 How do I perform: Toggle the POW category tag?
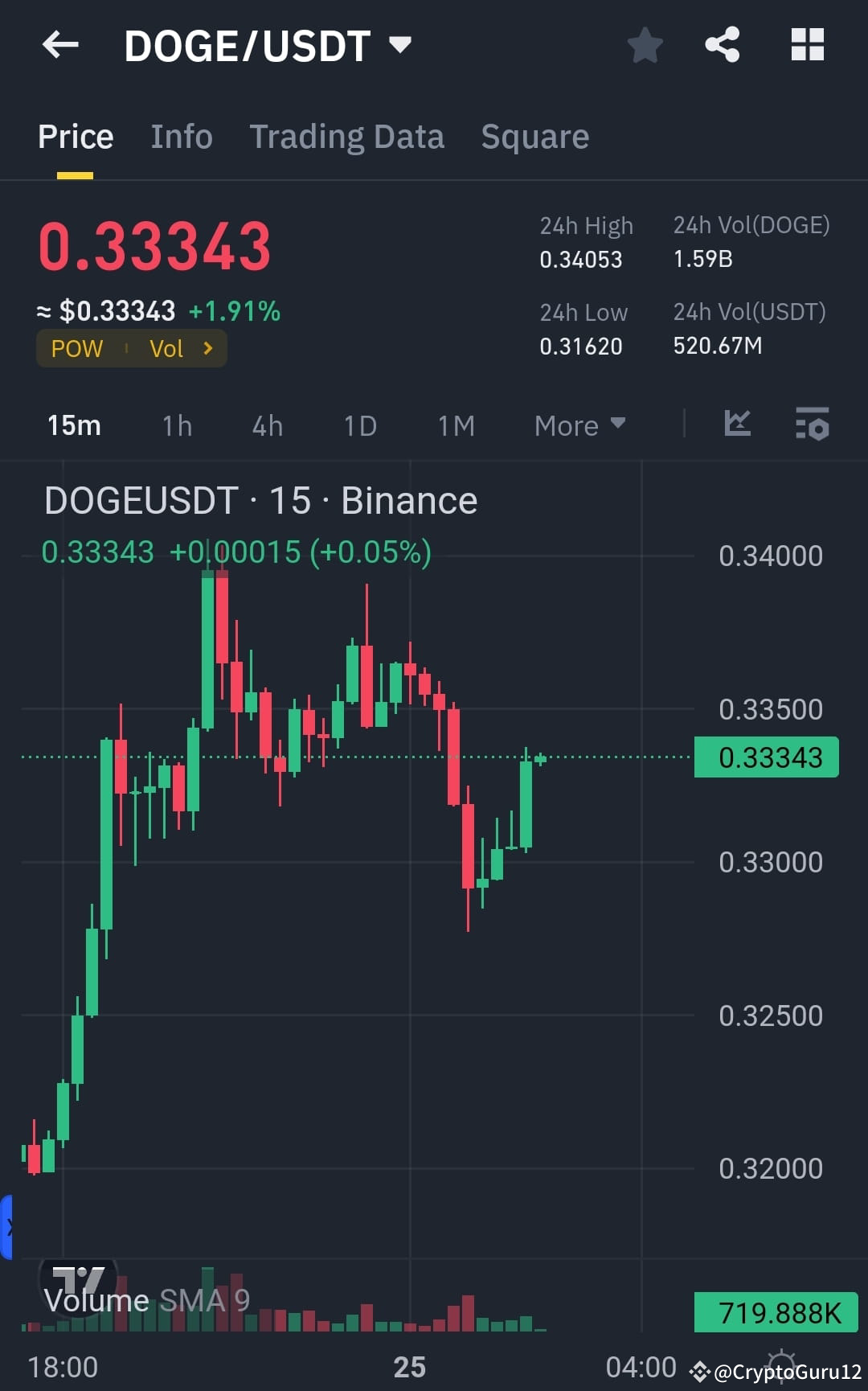[x=76, y=348]
